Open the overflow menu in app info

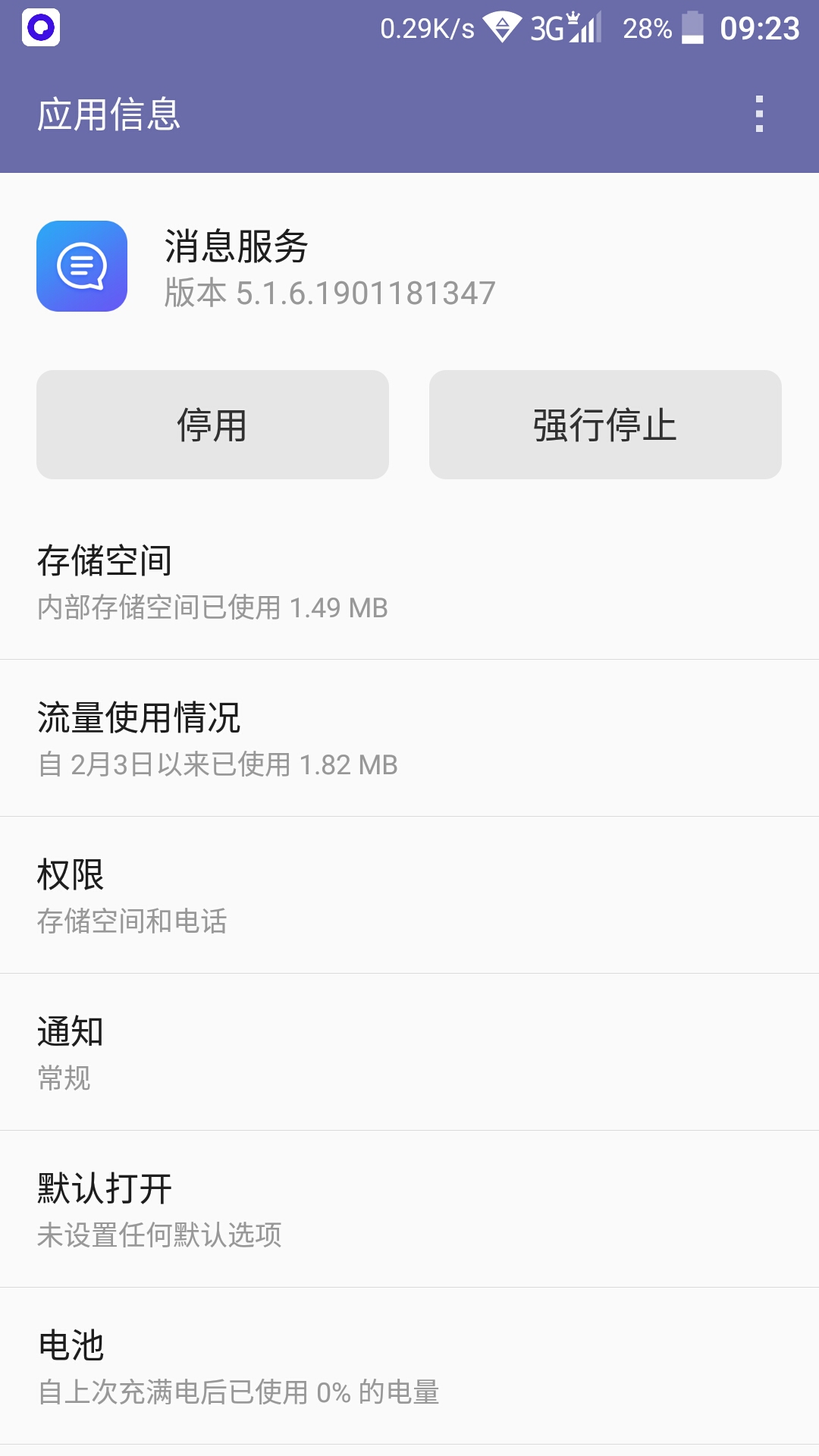pyautogui.click(x=759, y=114)
